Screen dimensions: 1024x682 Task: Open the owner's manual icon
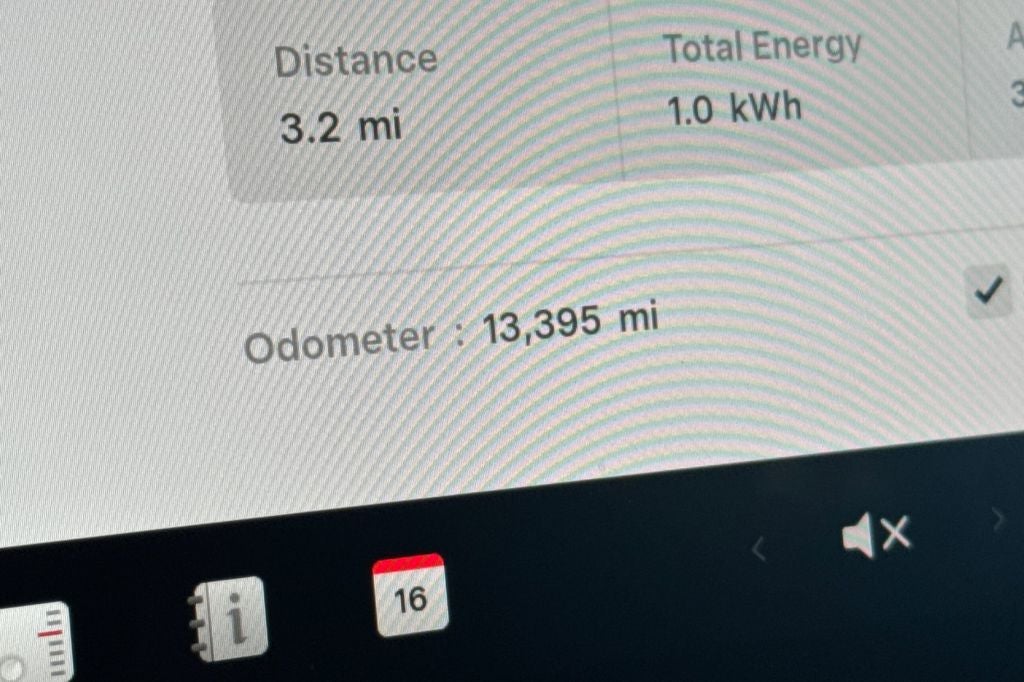[228, 620]
